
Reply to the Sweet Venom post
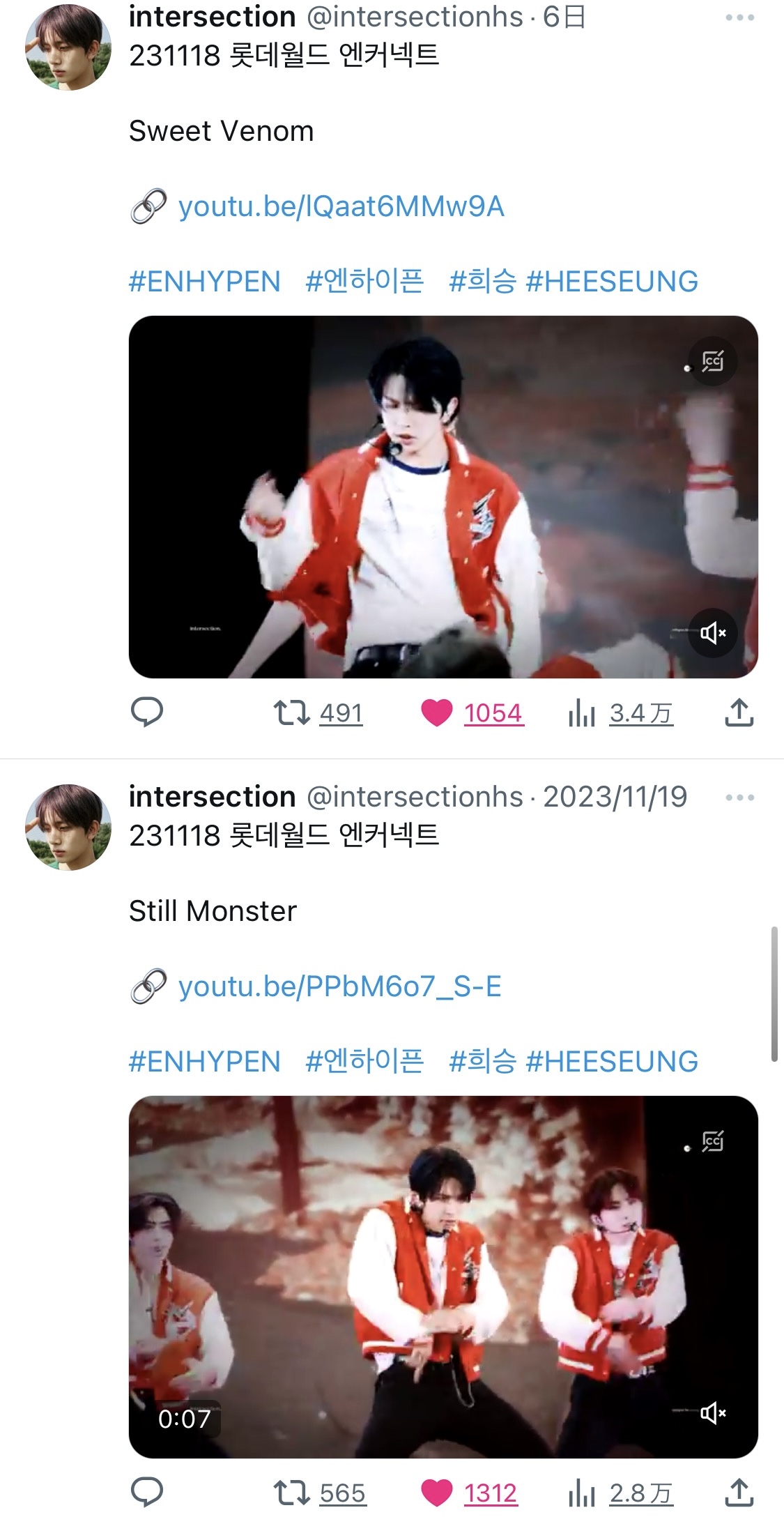147,712
